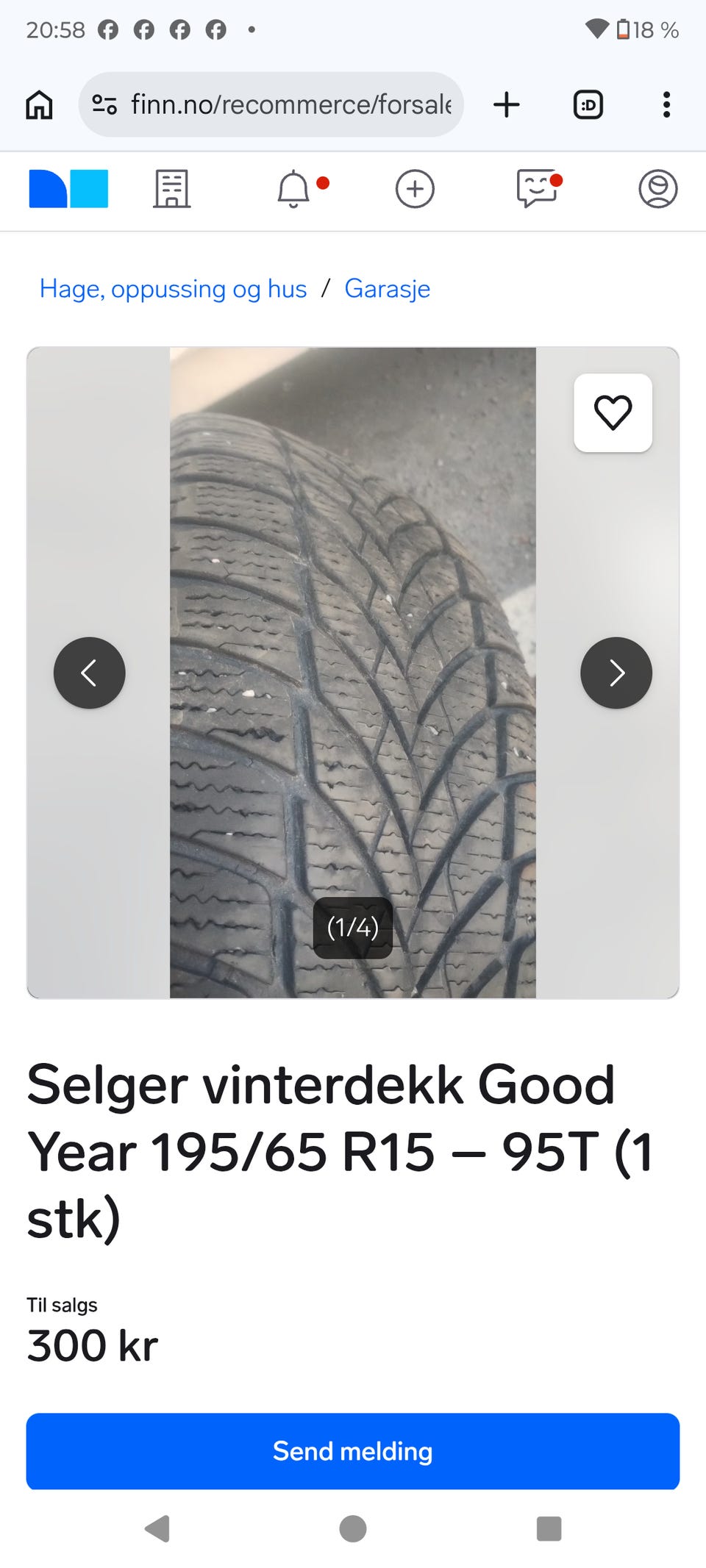The width and height of the screenshot is (706, 1568).
Task: Open the tire photo full screen
Action: (353, 673)
